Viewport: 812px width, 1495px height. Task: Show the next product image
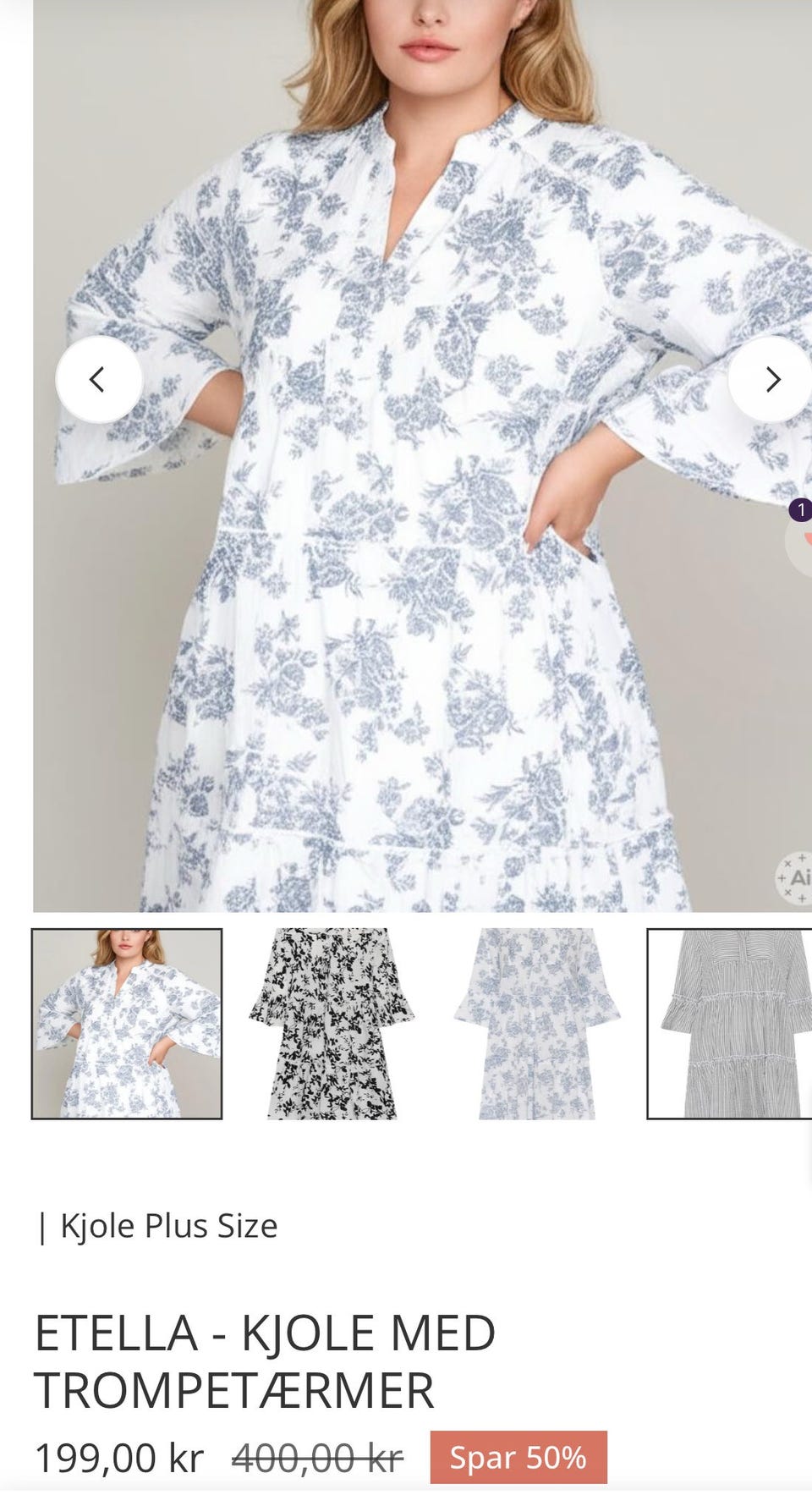click(x=771, y=379)
